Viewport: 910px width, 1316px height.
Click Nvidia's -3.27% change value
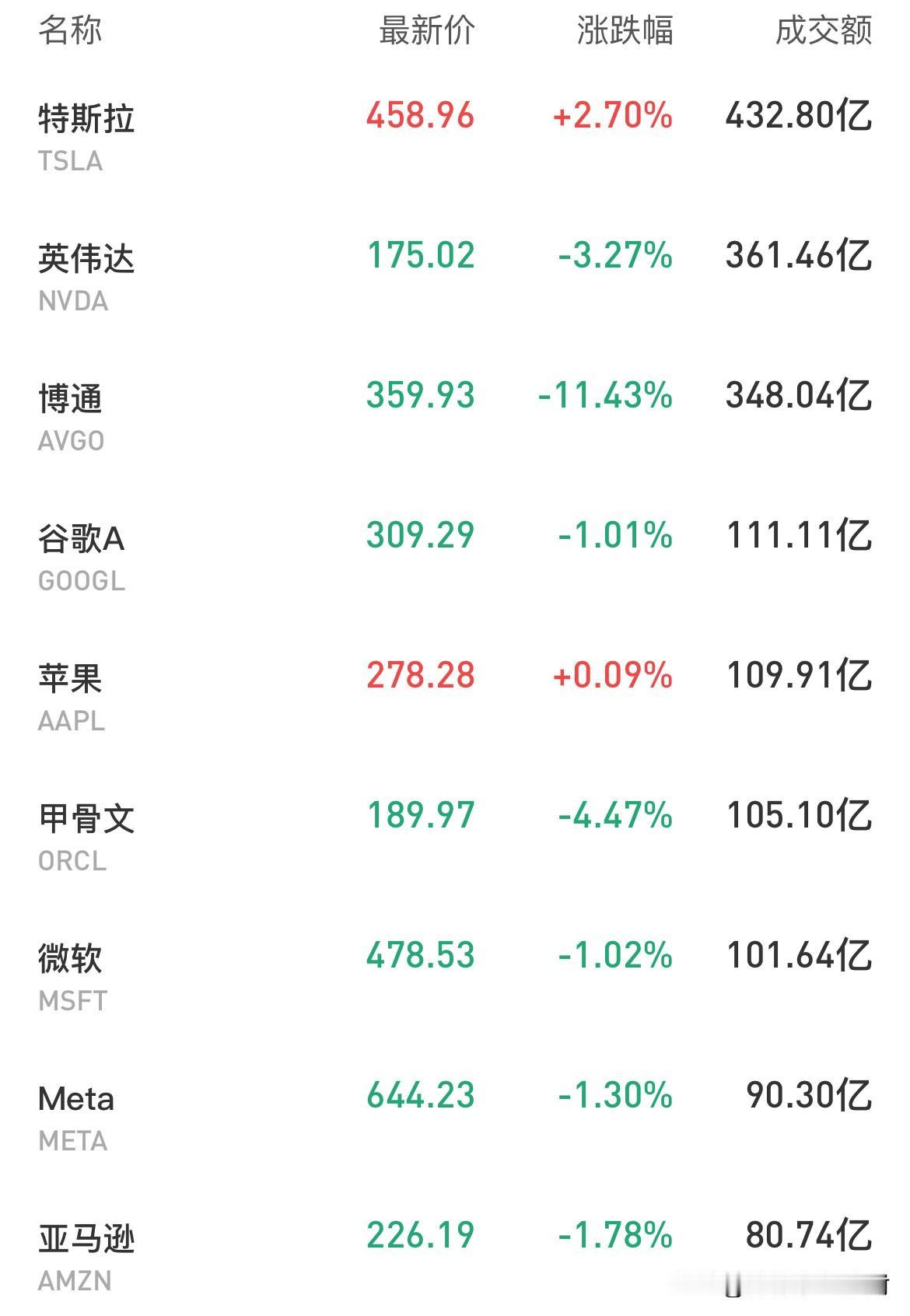[614, 255]
